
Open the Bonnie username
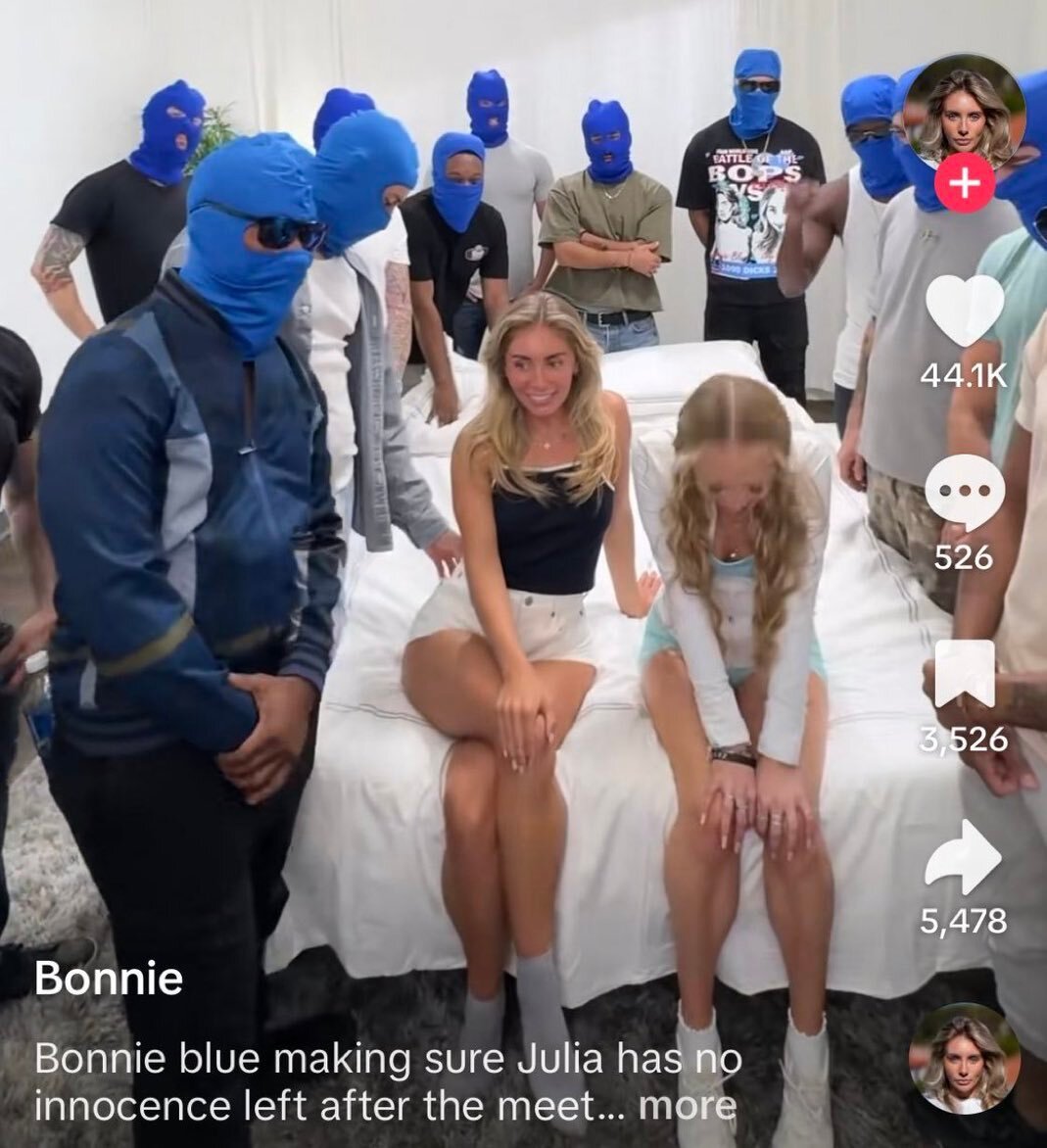pyautogui.click(x=109, y=979)
